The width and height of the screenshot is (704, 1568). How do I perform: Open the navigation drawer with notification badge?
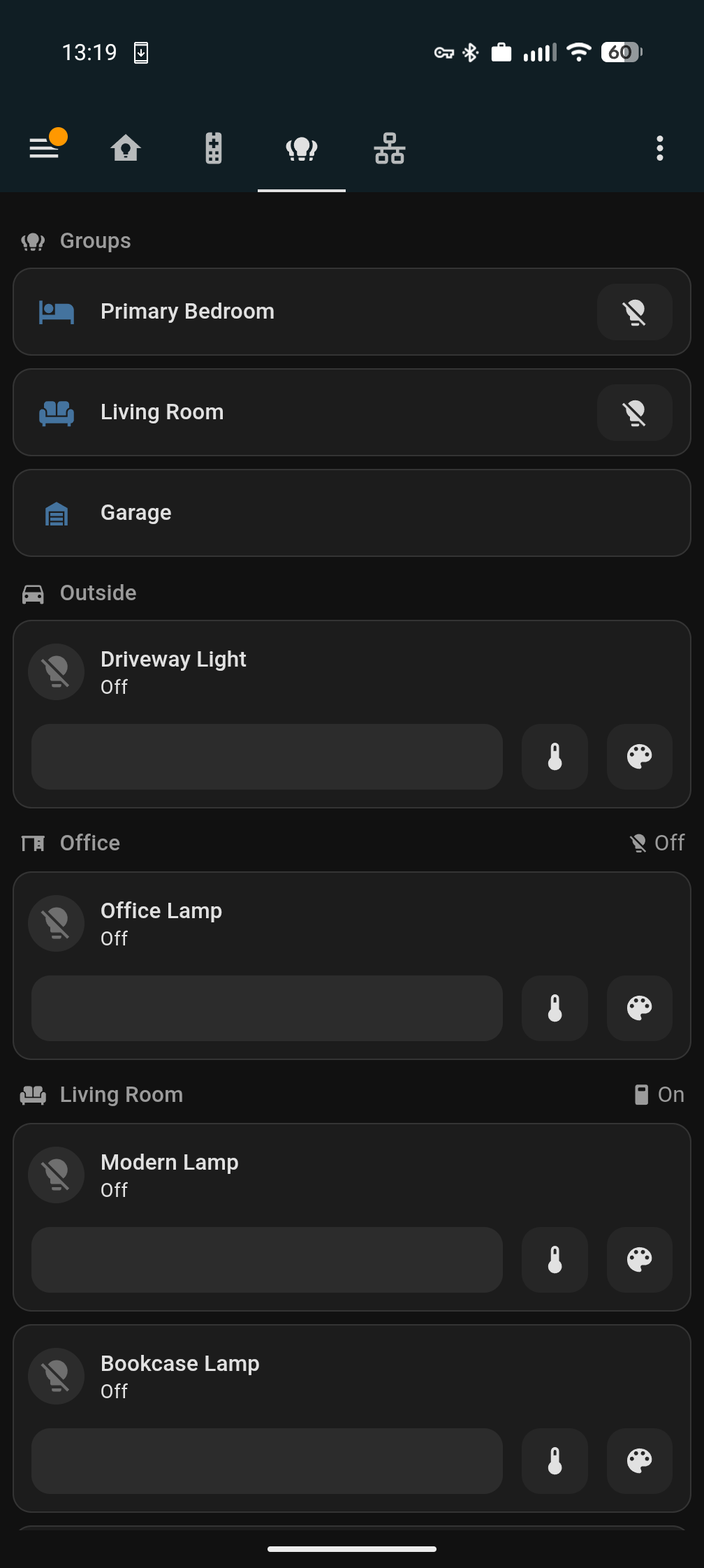click(x=45, y=148)
